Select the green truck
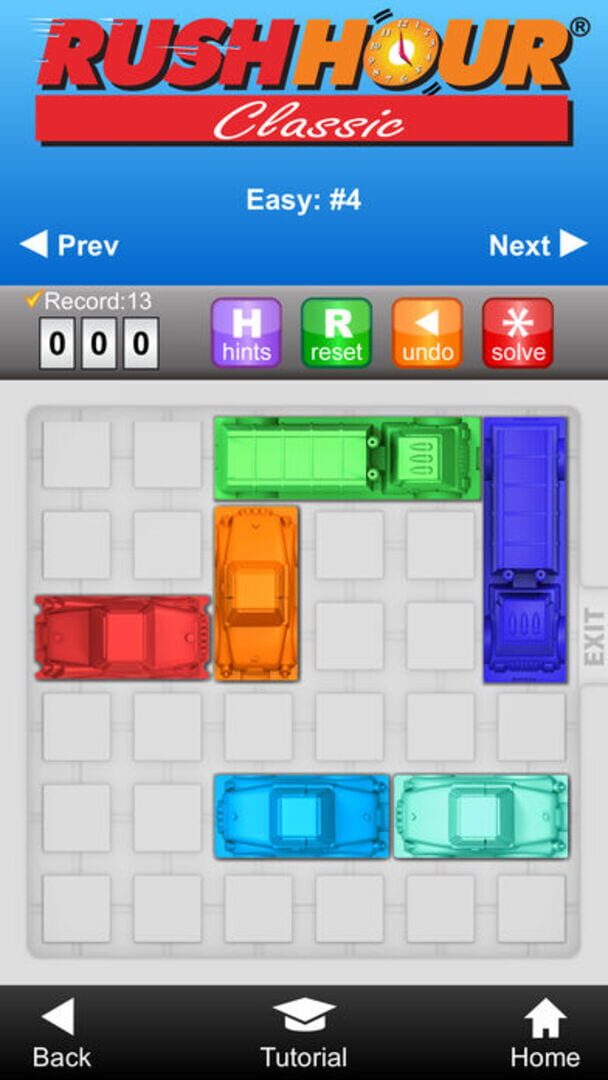The image size is (608, 1080). click(x=346, y=458)
